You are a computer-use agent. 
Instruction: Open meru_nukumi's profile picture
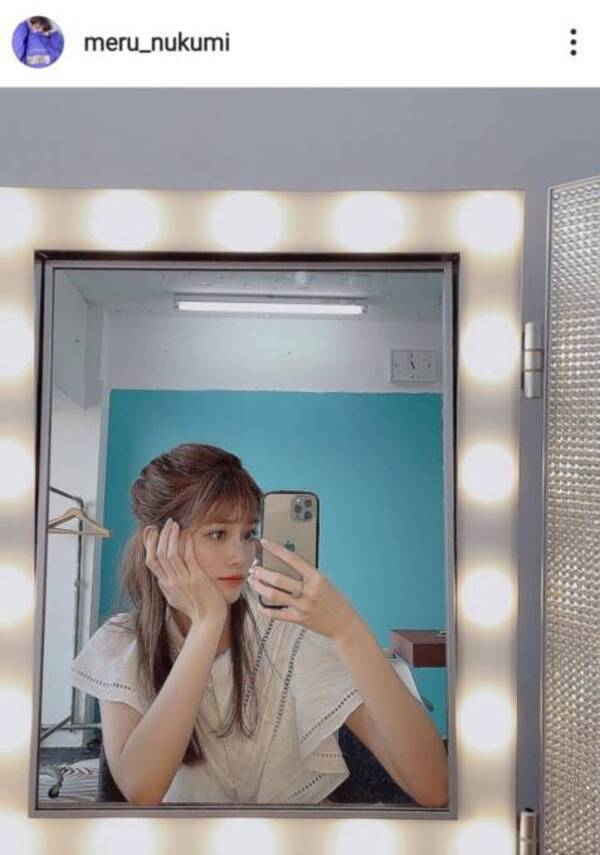point(37,42)
